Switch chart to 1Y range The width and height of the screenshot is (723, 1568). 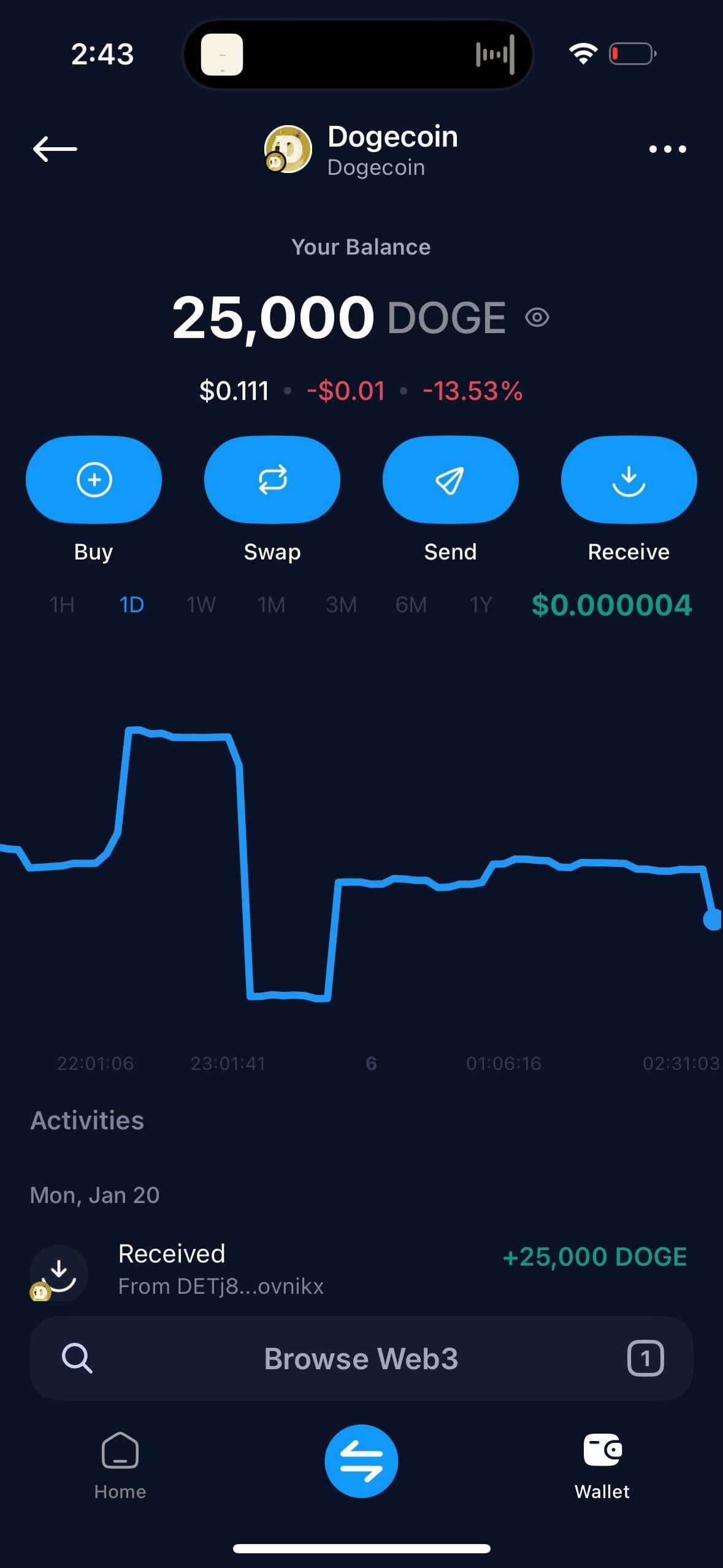coord(481,605)
